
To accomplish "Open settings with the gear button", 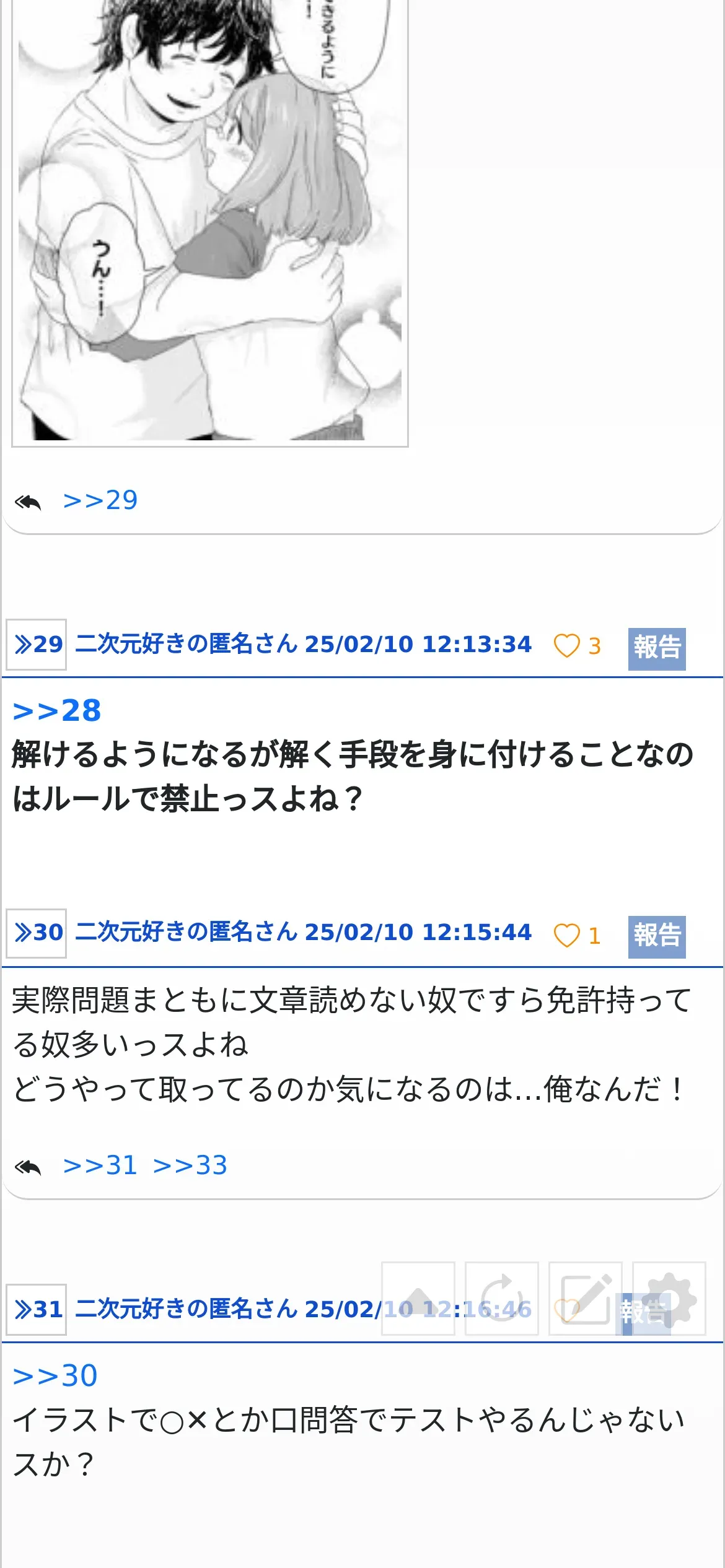I will [x=669, y=1298].
